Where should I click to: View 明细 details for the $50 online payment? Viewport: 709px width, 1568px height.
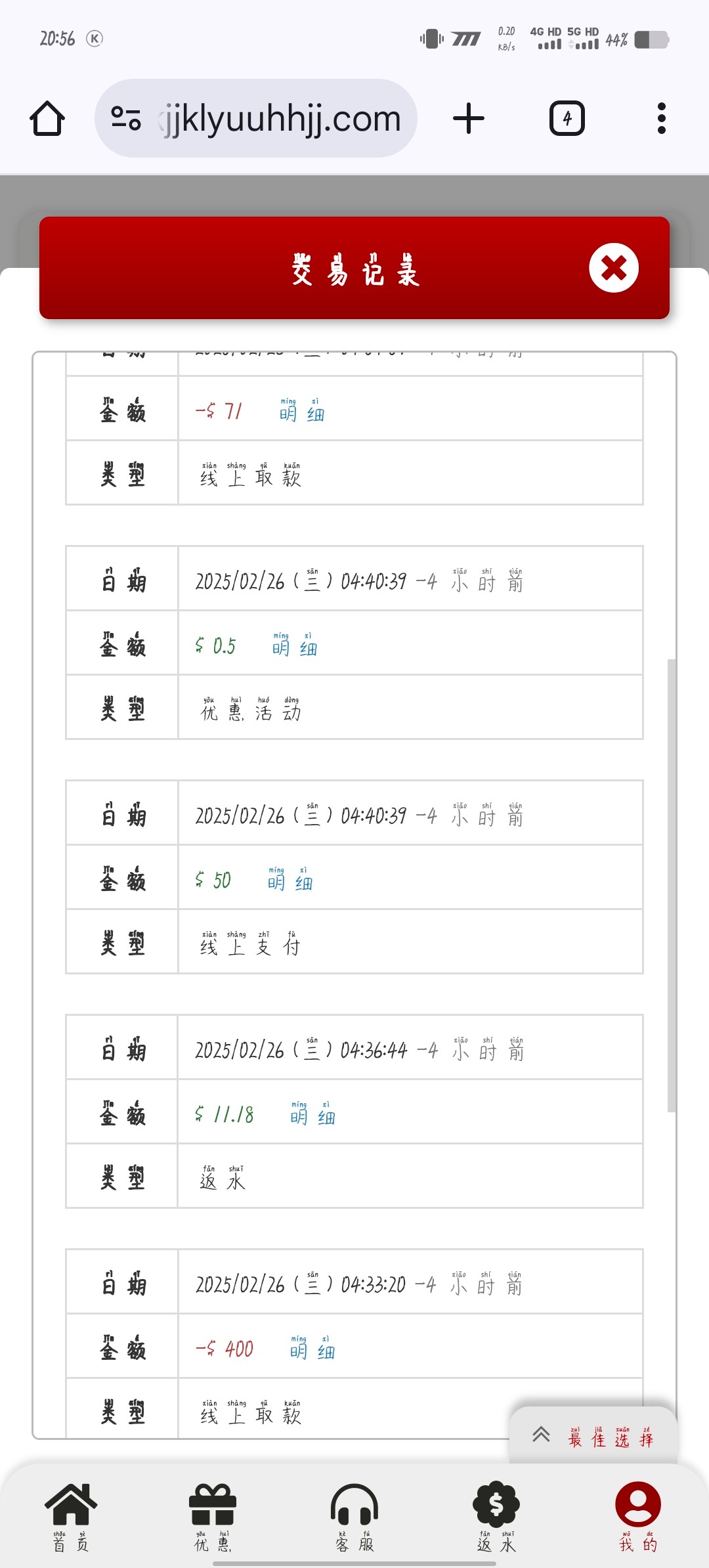pyautogui.click(x=290, y=879)
